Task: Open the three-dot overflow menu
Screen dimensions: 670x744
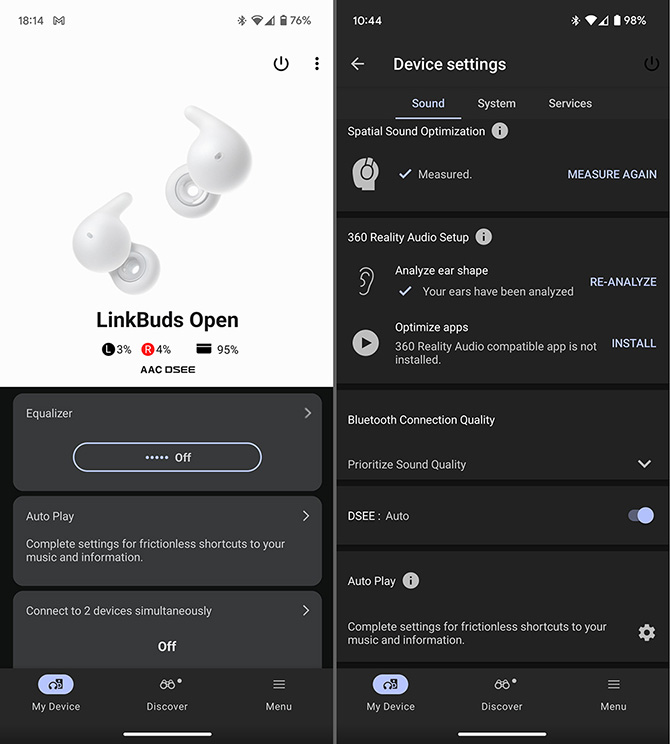Action: (x=317, y=64)
